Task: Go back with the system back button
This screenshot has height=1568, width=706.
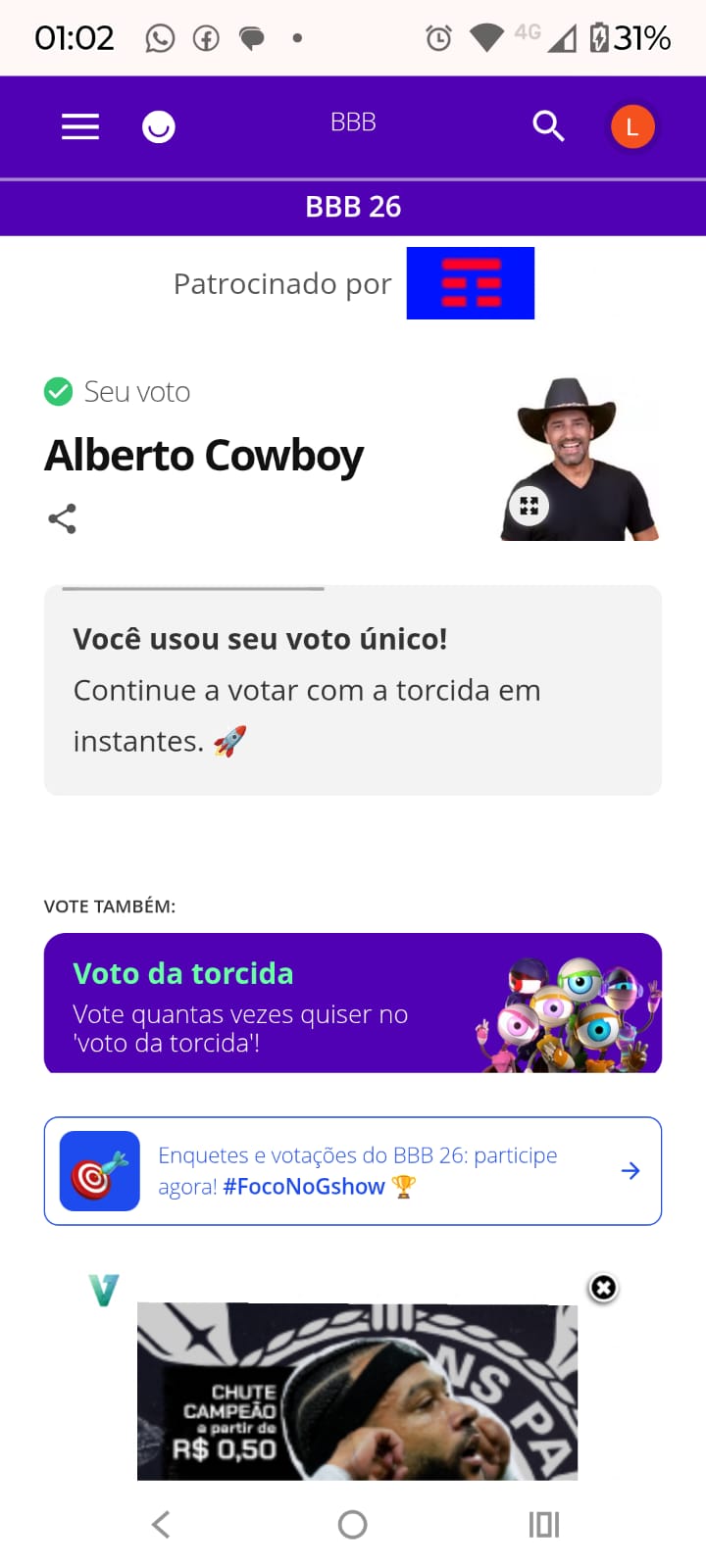Action: pyautogui.click(x=162, y=1524)
